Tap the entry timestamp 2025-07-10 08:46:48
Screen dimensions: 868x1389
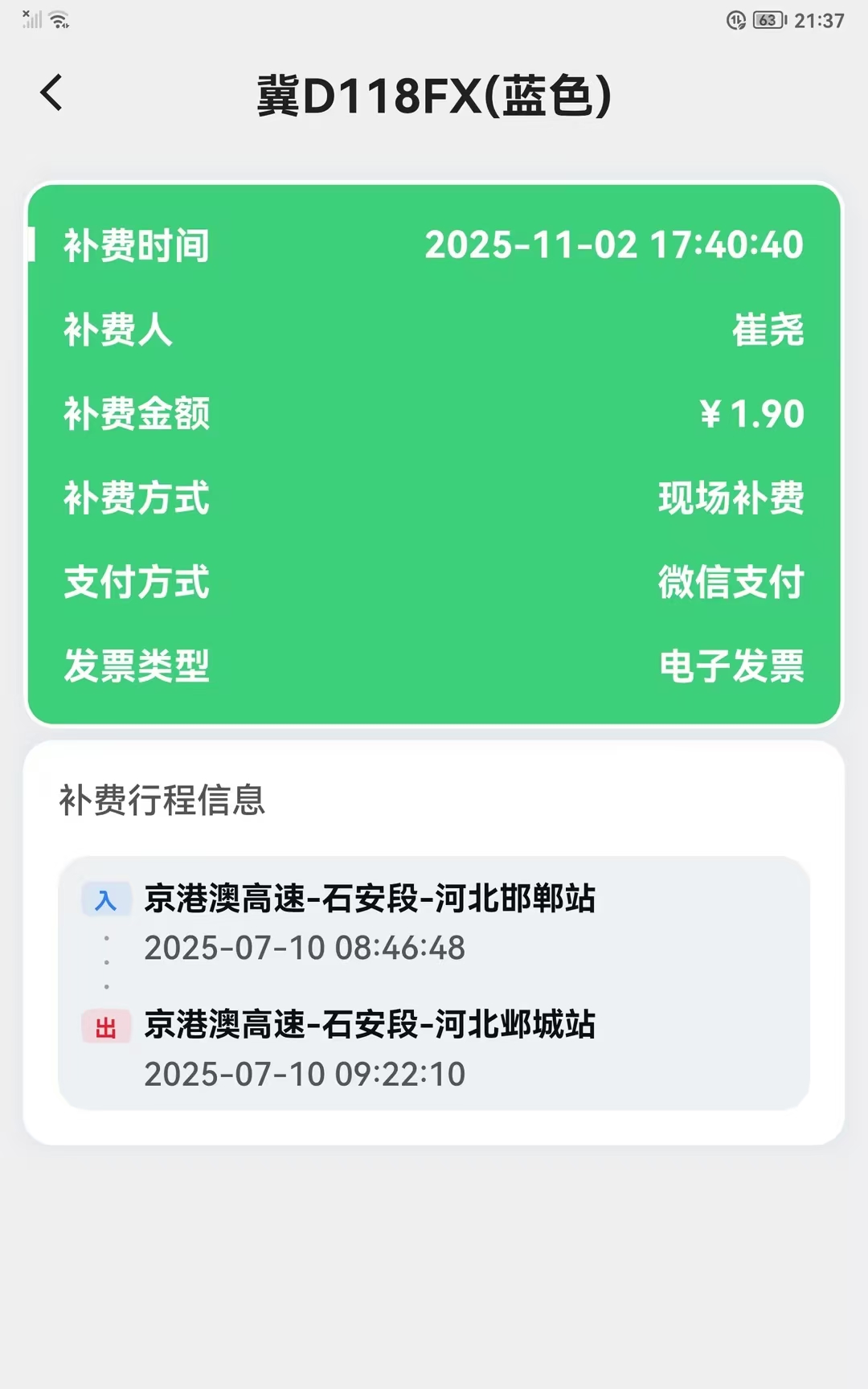(x=303, y=949)
